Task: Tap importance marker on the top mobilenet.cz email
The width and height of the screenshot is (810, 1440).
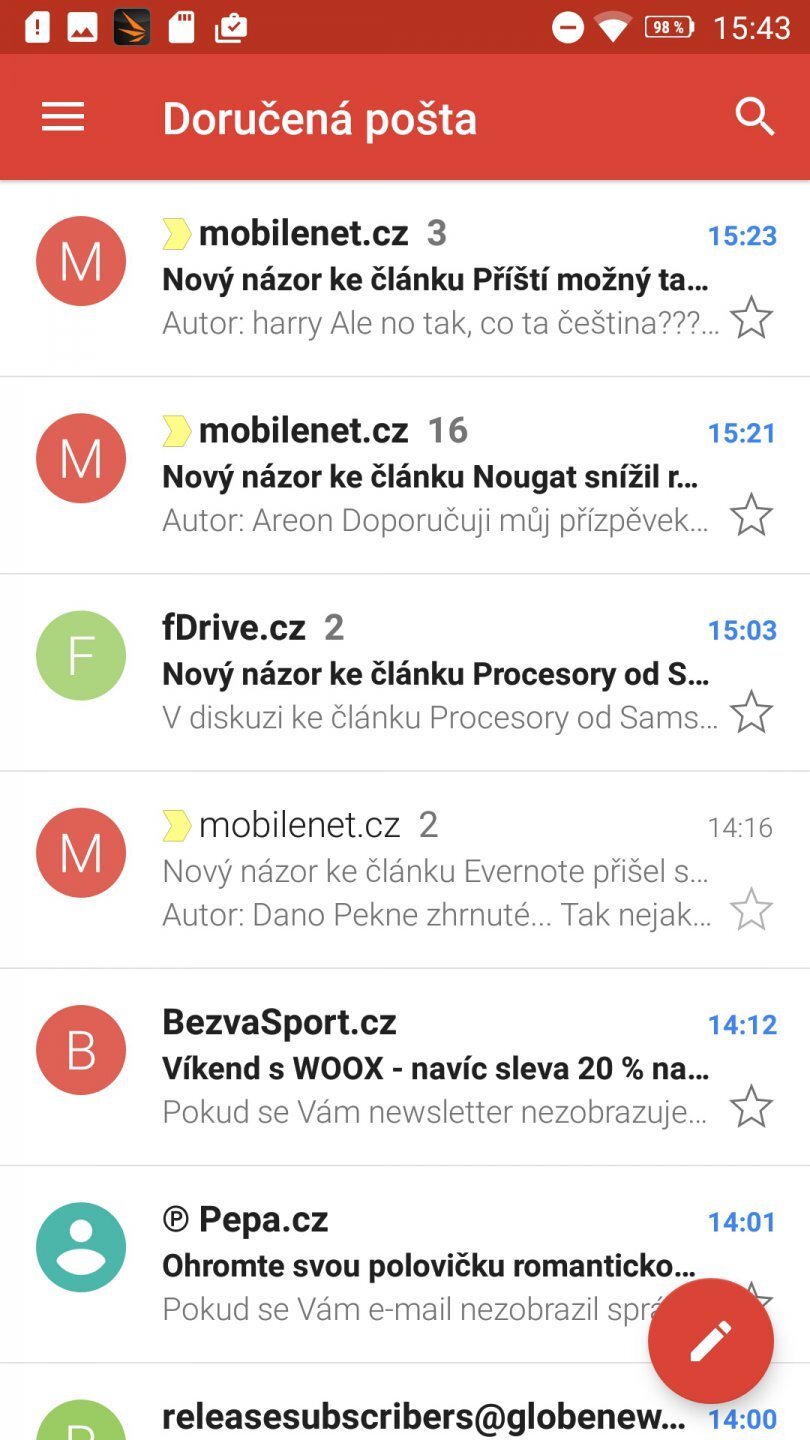Action: [178, 233]
